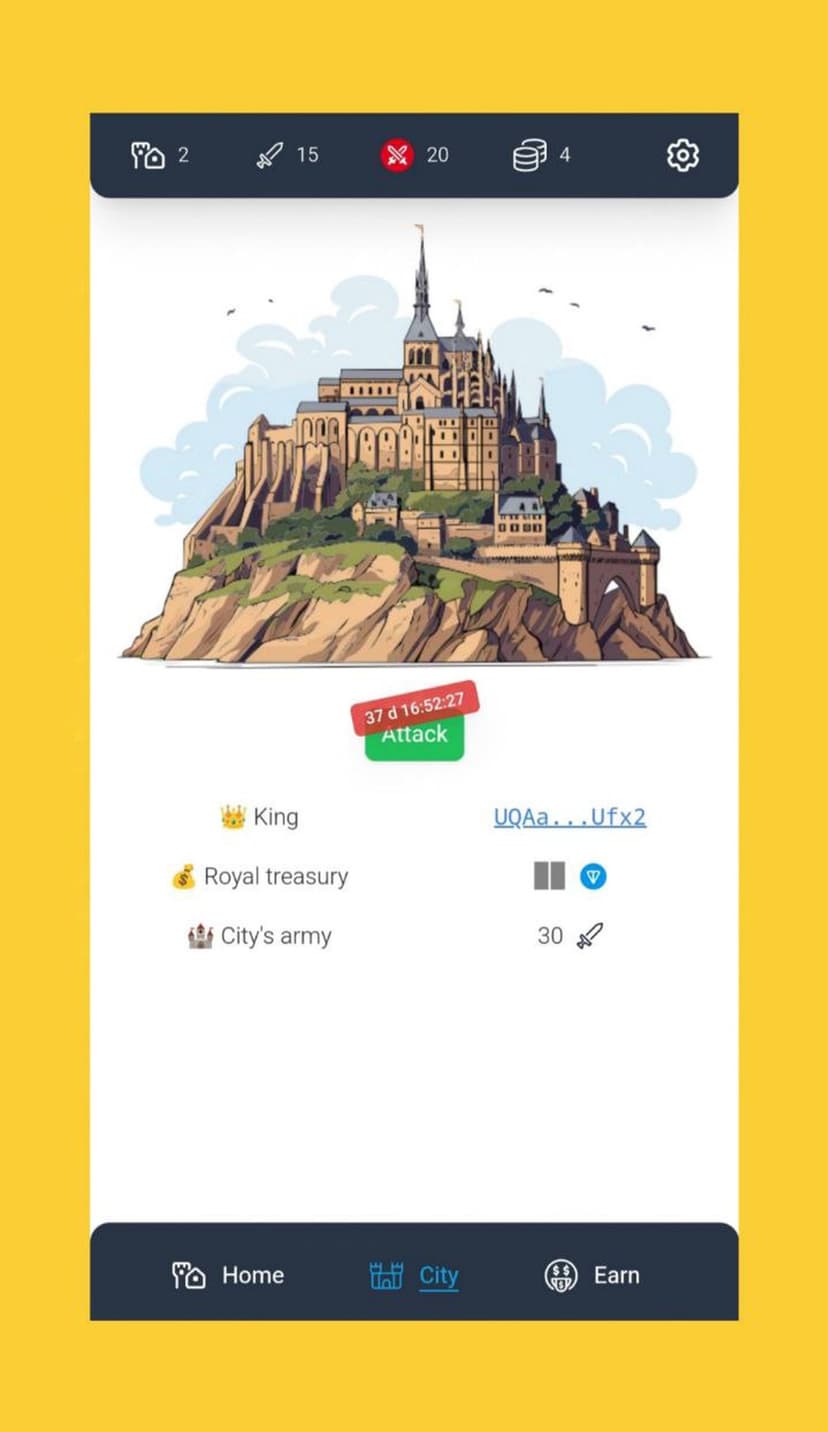Image resolution: width=828 pixels, height=1432 pixels.
Task: Tap the green Attack button
Action: point(414,742)
